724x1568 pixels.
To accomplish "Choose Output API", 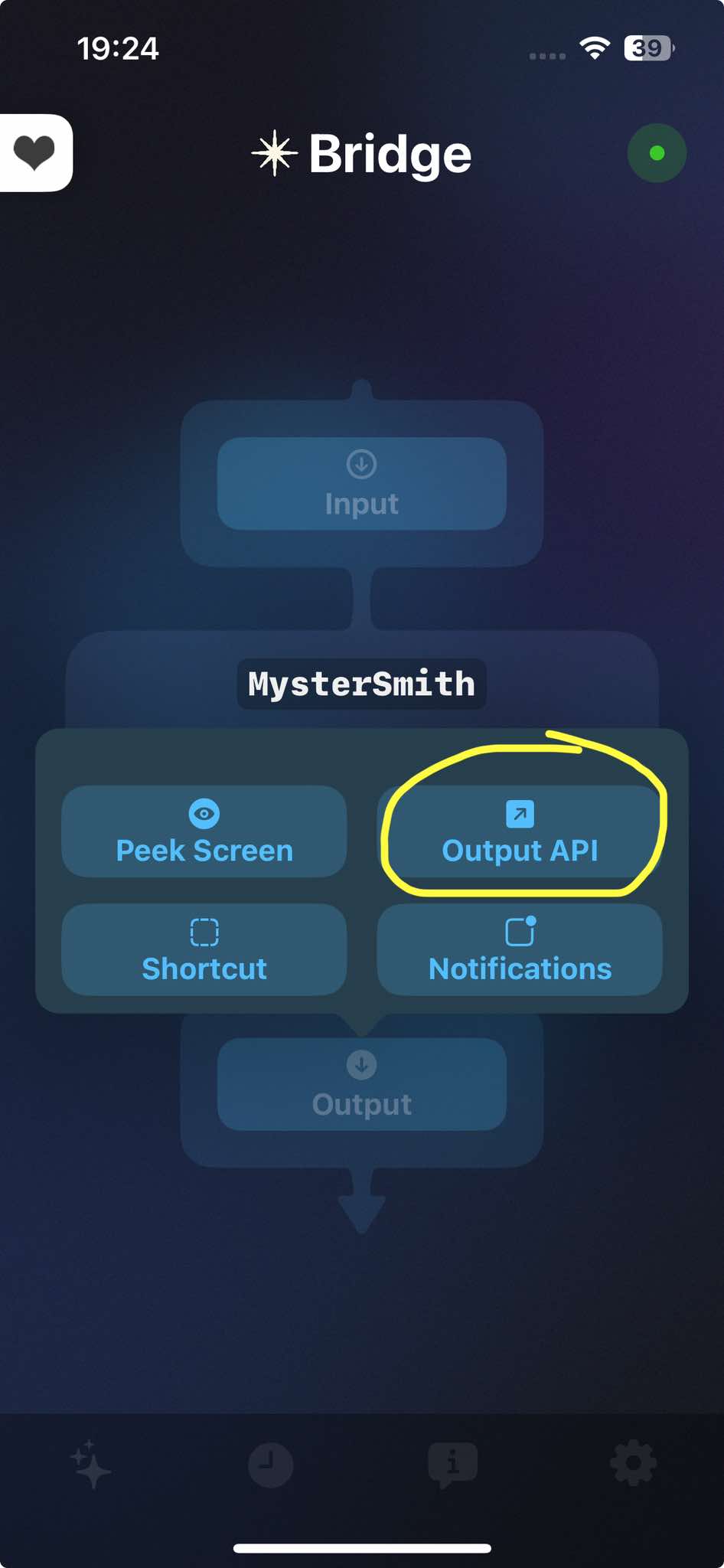I will [520, 832].
